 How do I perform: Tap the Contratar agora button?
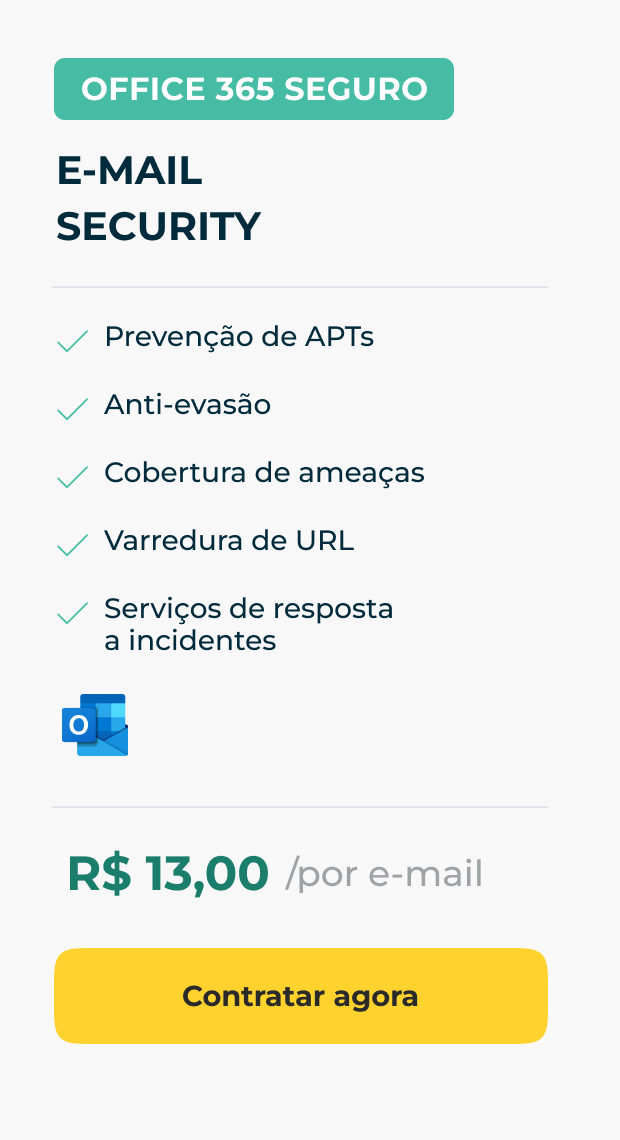coord(300,995)
